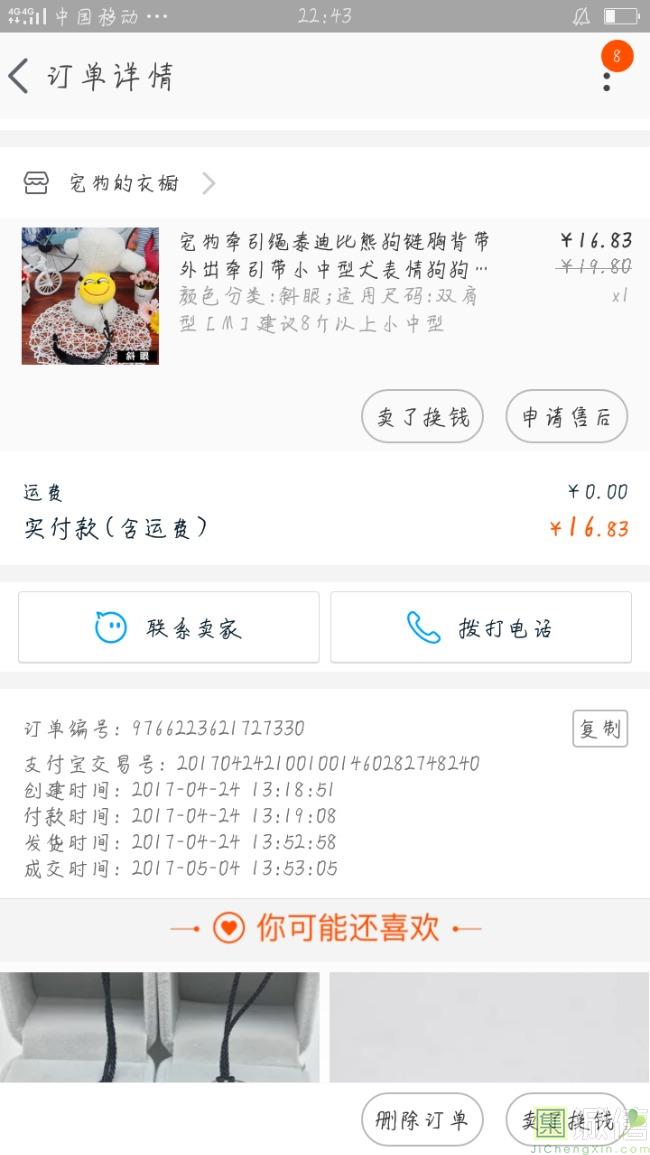Open the recommended item with black cords
Viewport: 650px width, 1155px height.
click(x=160, y=1027)
